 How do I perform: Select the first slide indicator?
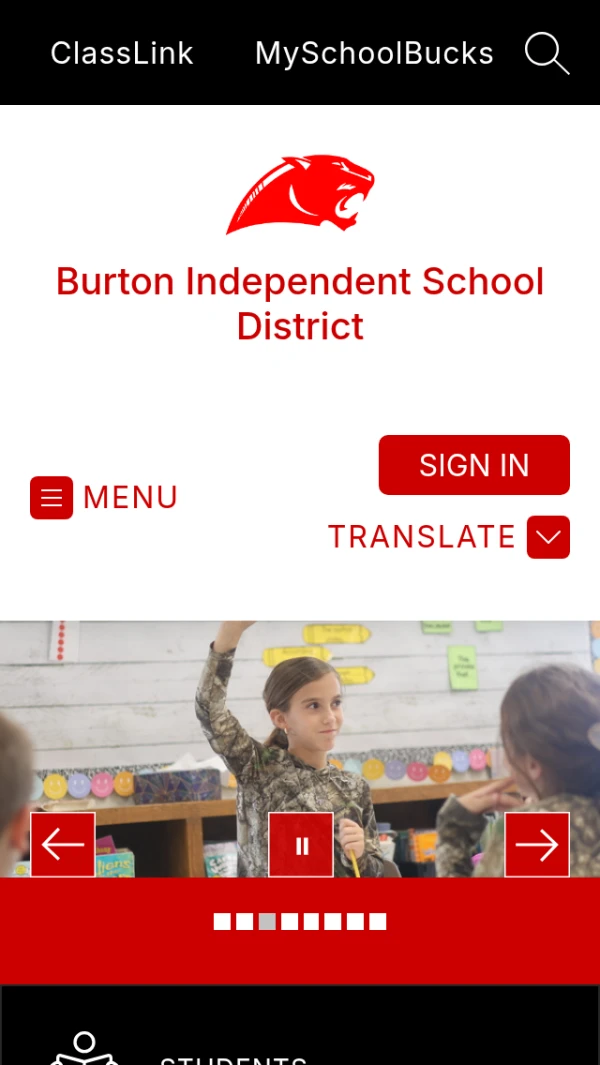click(x=222, y=922)
